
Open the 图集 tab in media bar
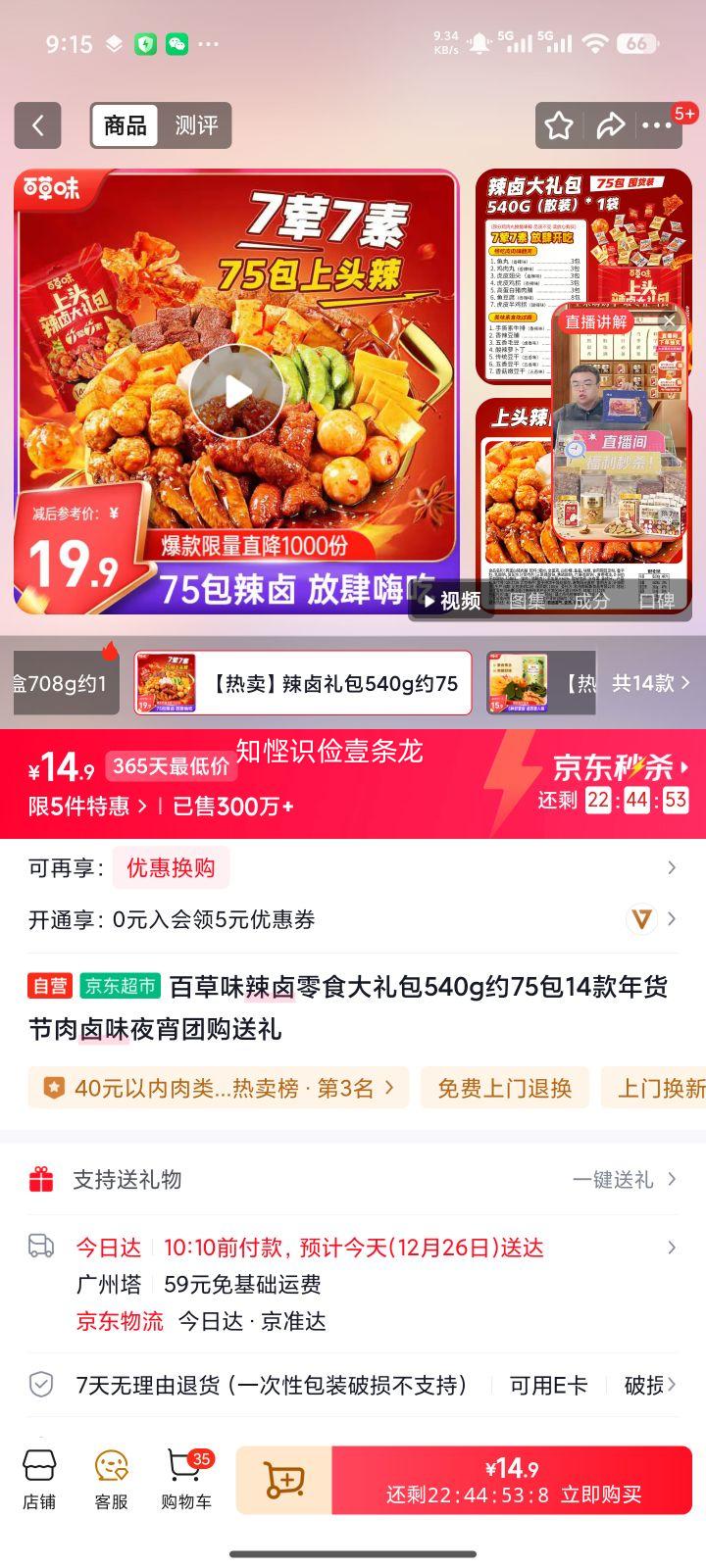[527, 603]
